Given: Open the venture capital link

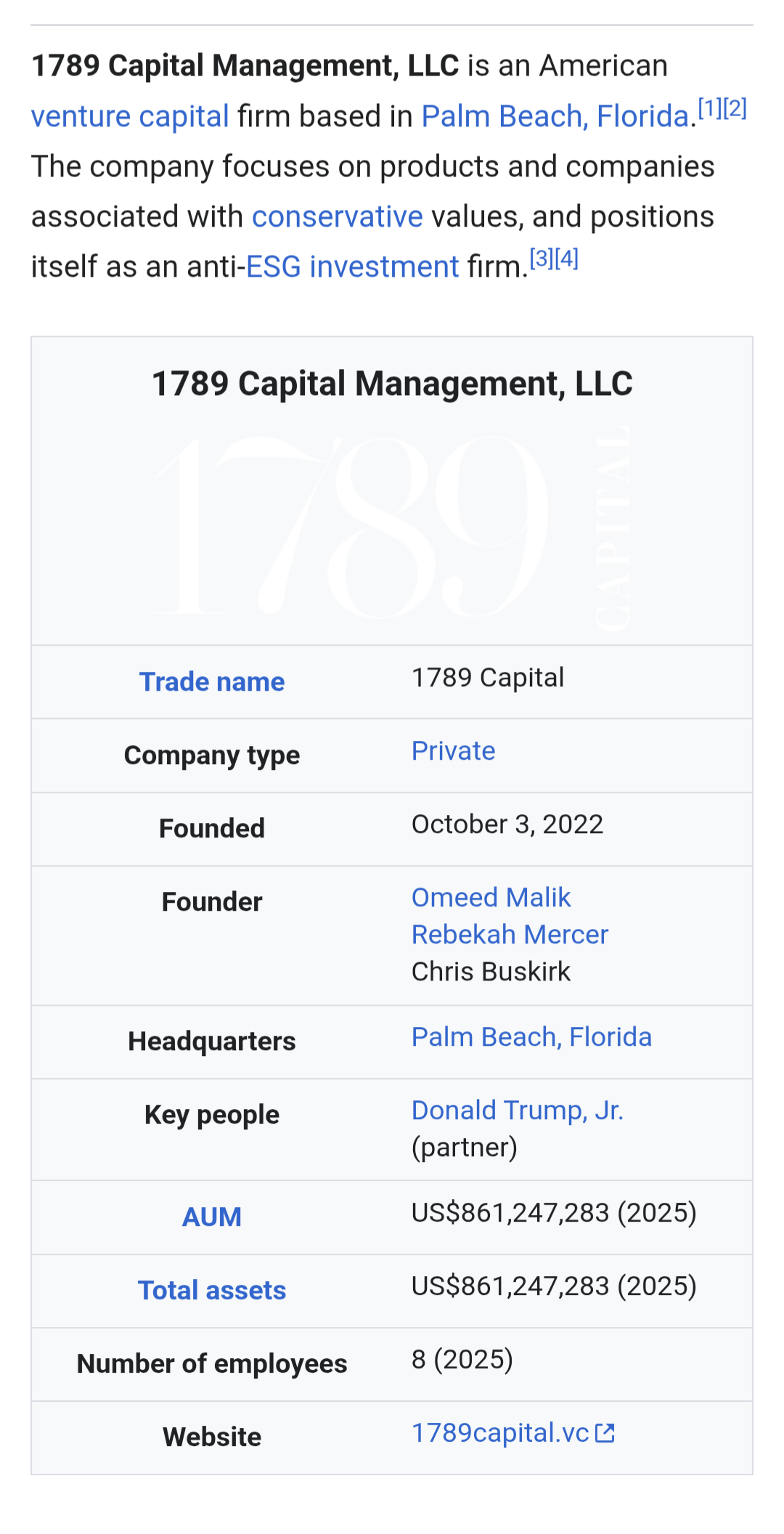Looking at the screenshot, I should pyautogui.click(x=130, y=116).
